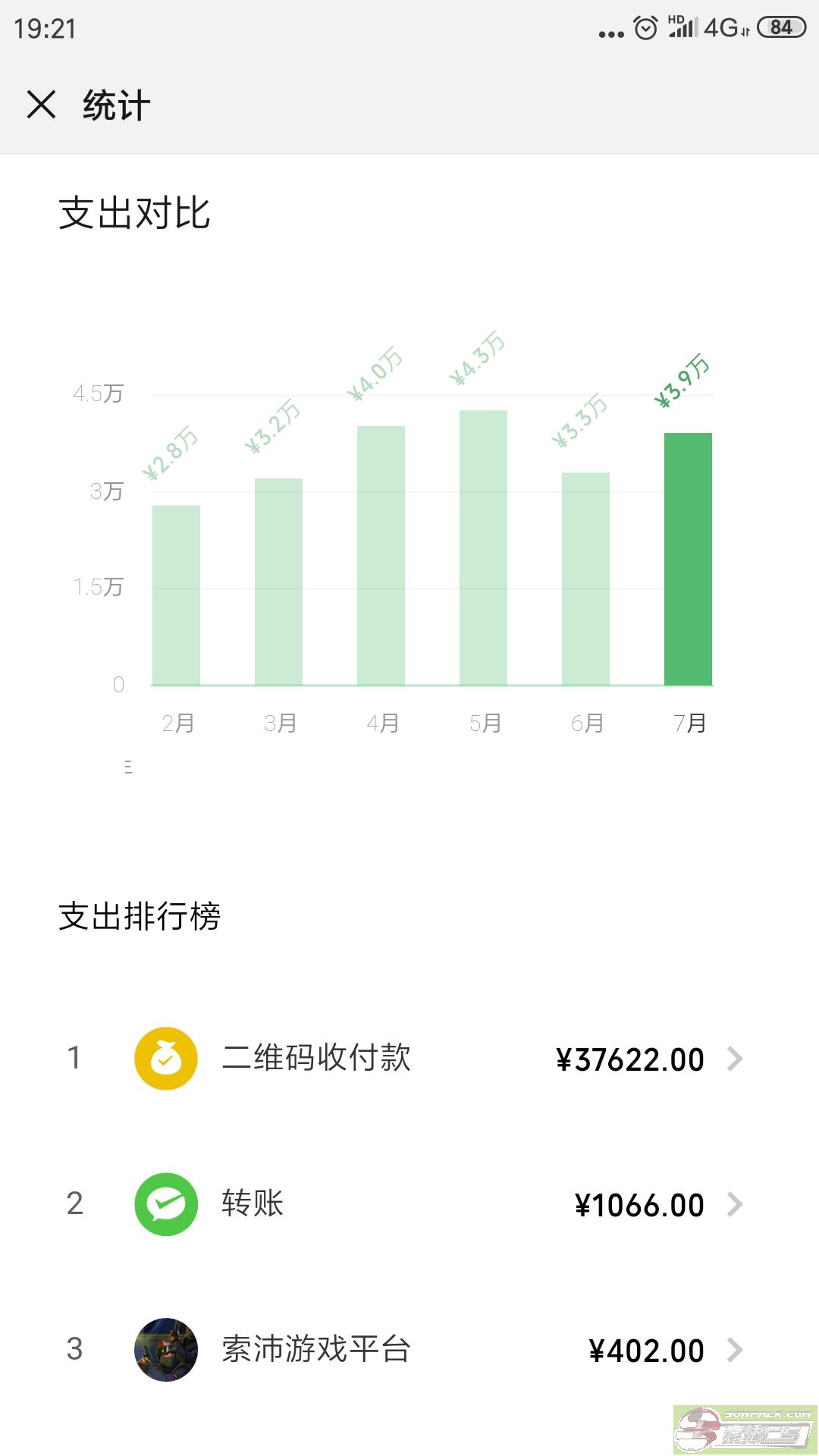
Task: Select the 4月 spending bar
Action: [381, 556]
